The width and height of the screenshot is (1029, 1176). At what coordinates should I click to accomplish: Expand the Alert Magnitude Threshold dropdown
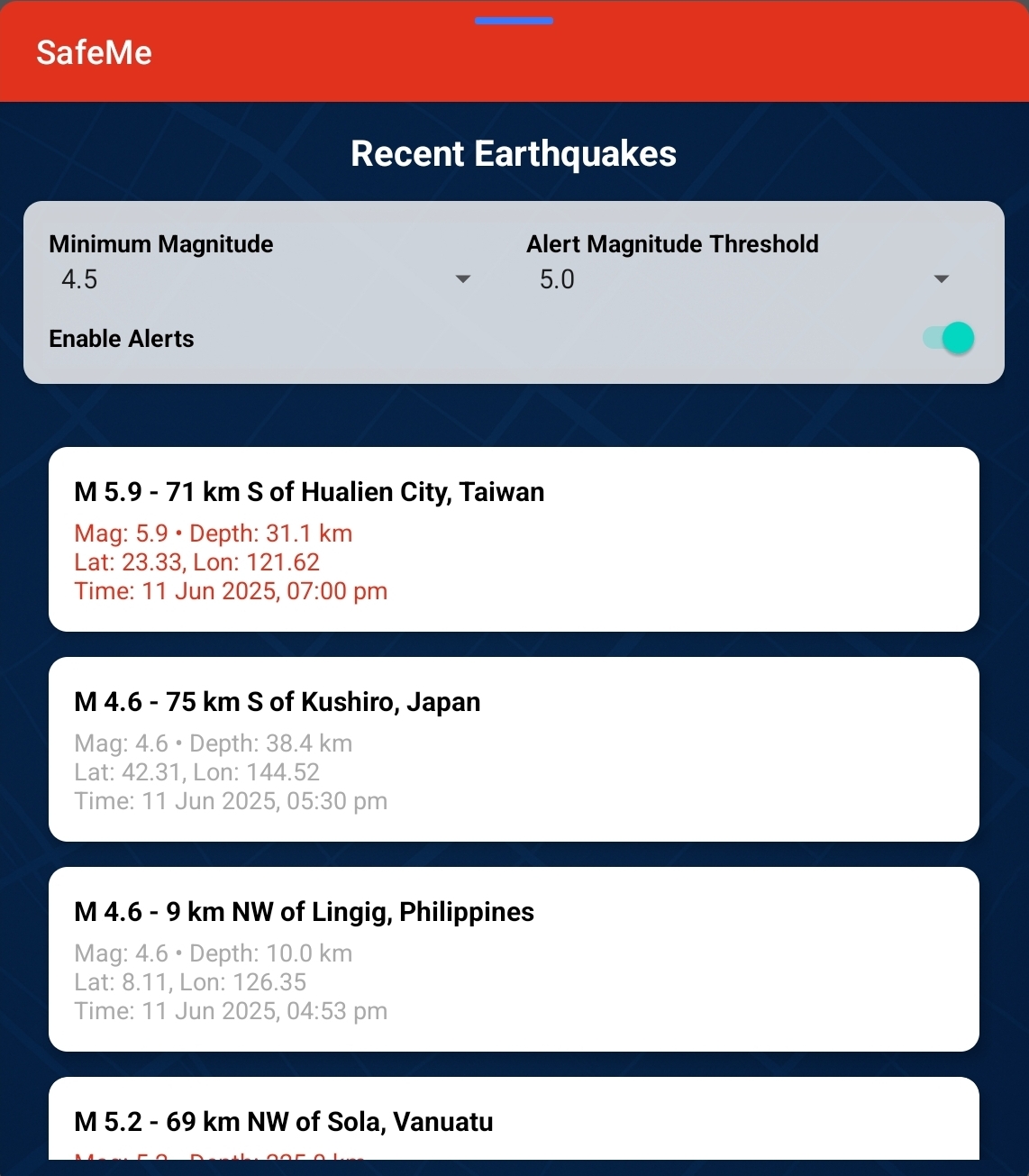coord(739,279)
